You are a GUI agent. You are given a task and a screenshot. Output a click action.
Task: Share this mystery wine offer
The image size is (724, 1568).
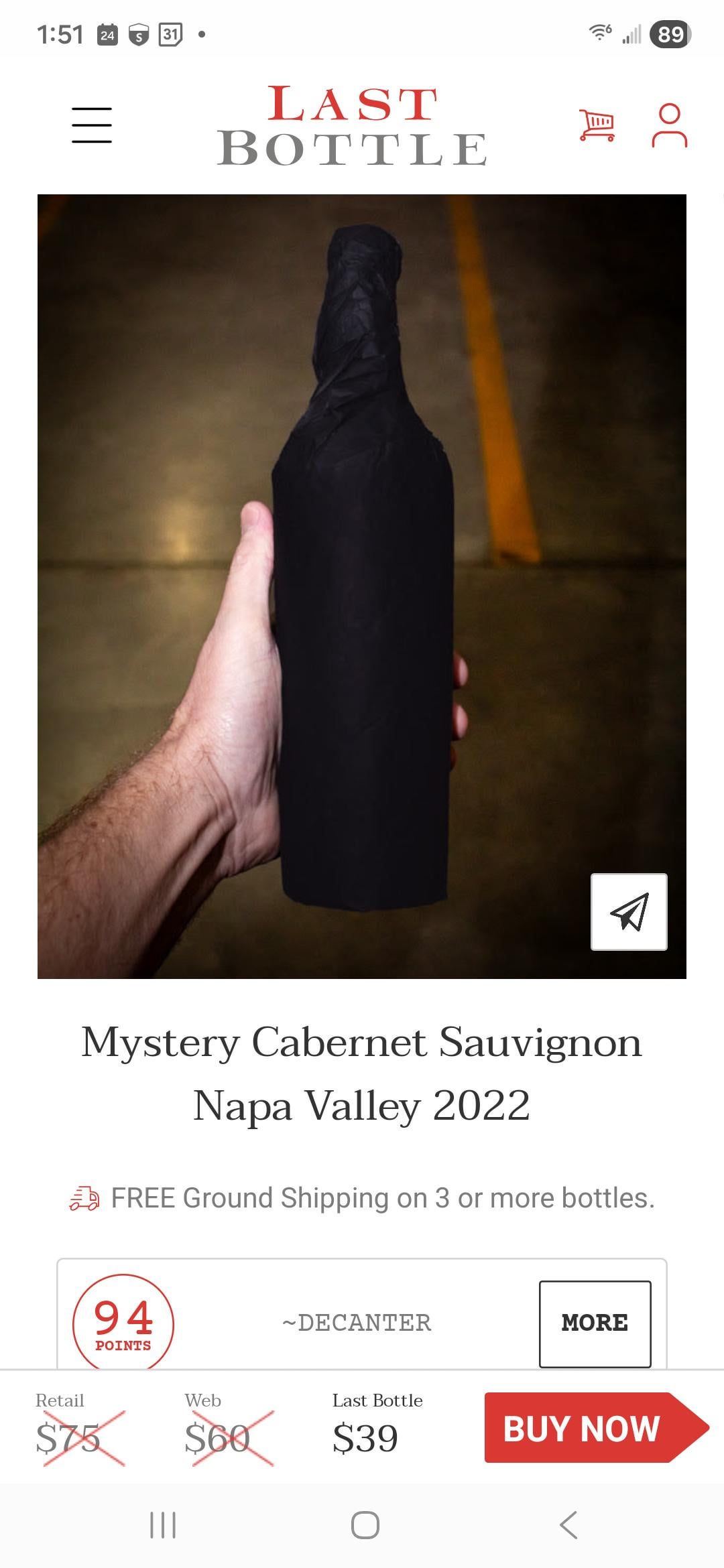point(629,911)
